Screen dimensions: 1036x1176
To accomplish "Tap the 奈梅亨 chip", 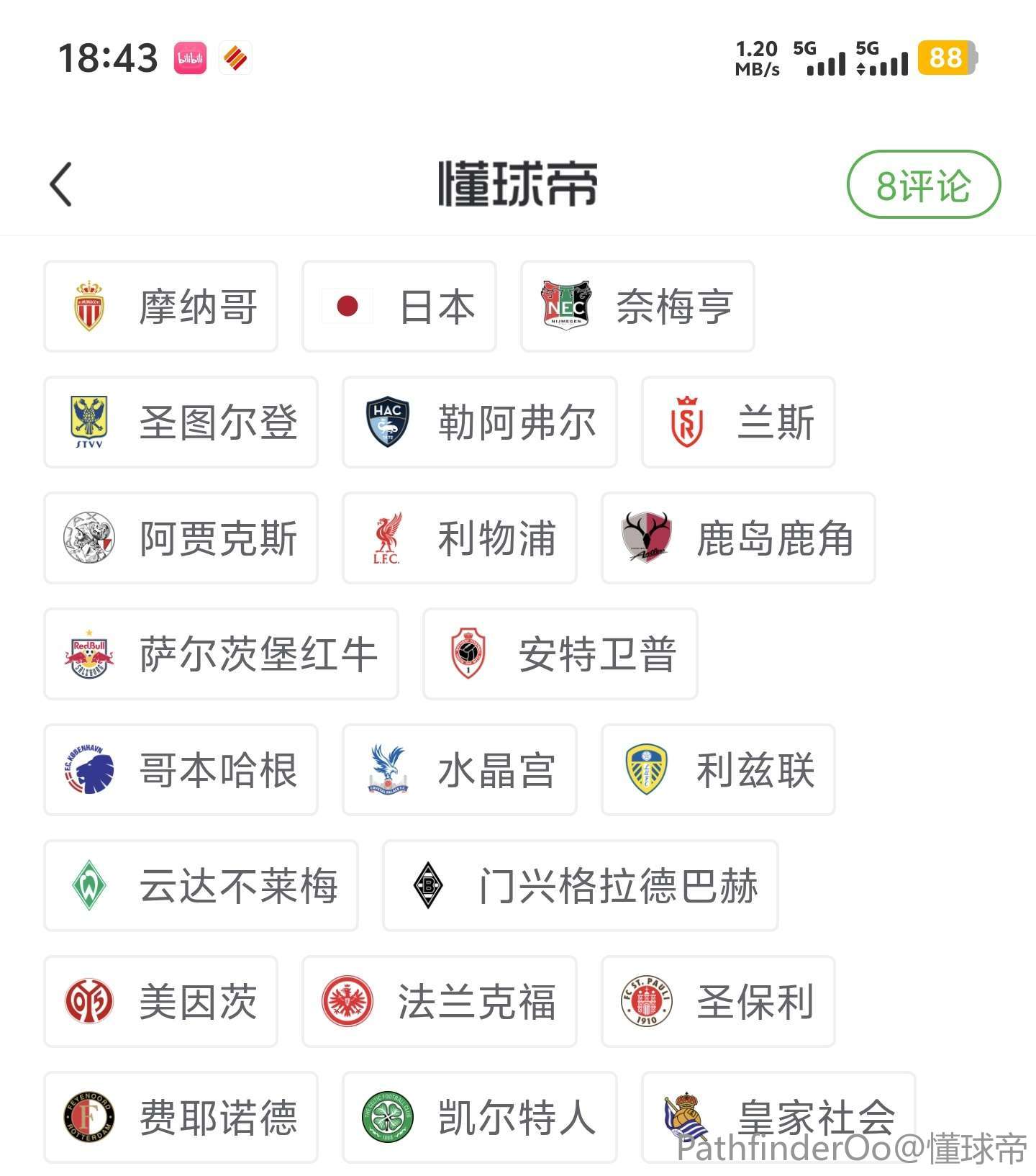I will tap(637, 307).
